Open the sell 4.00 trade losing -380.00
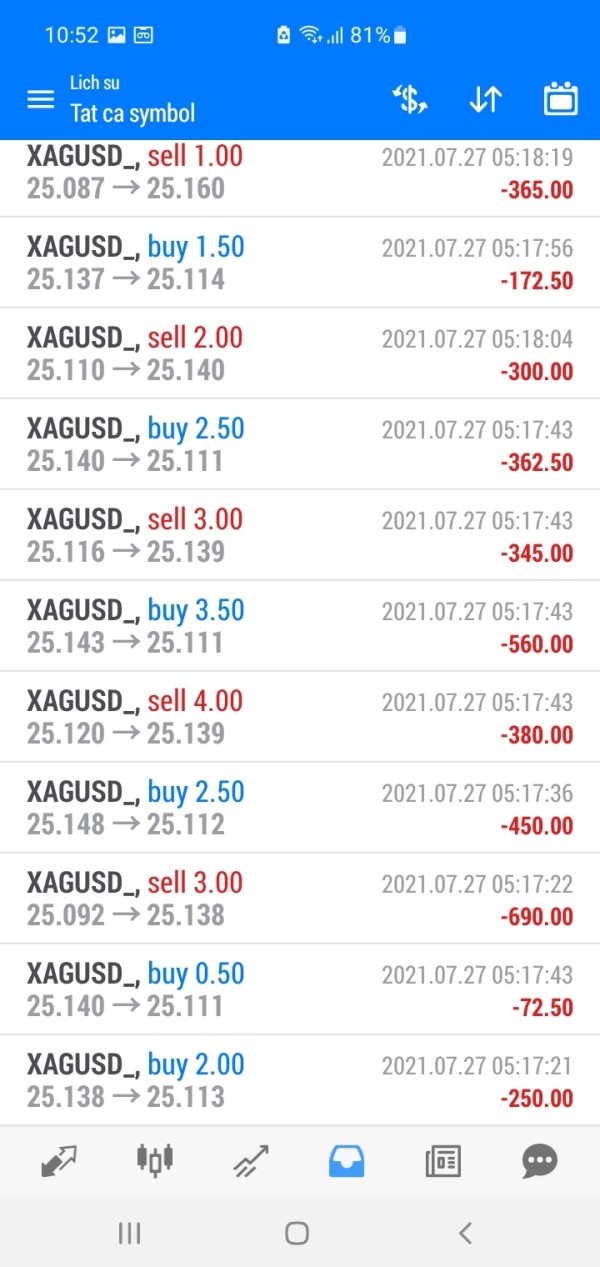Viewport: 600px width, 1267px height. click(300, 717)
